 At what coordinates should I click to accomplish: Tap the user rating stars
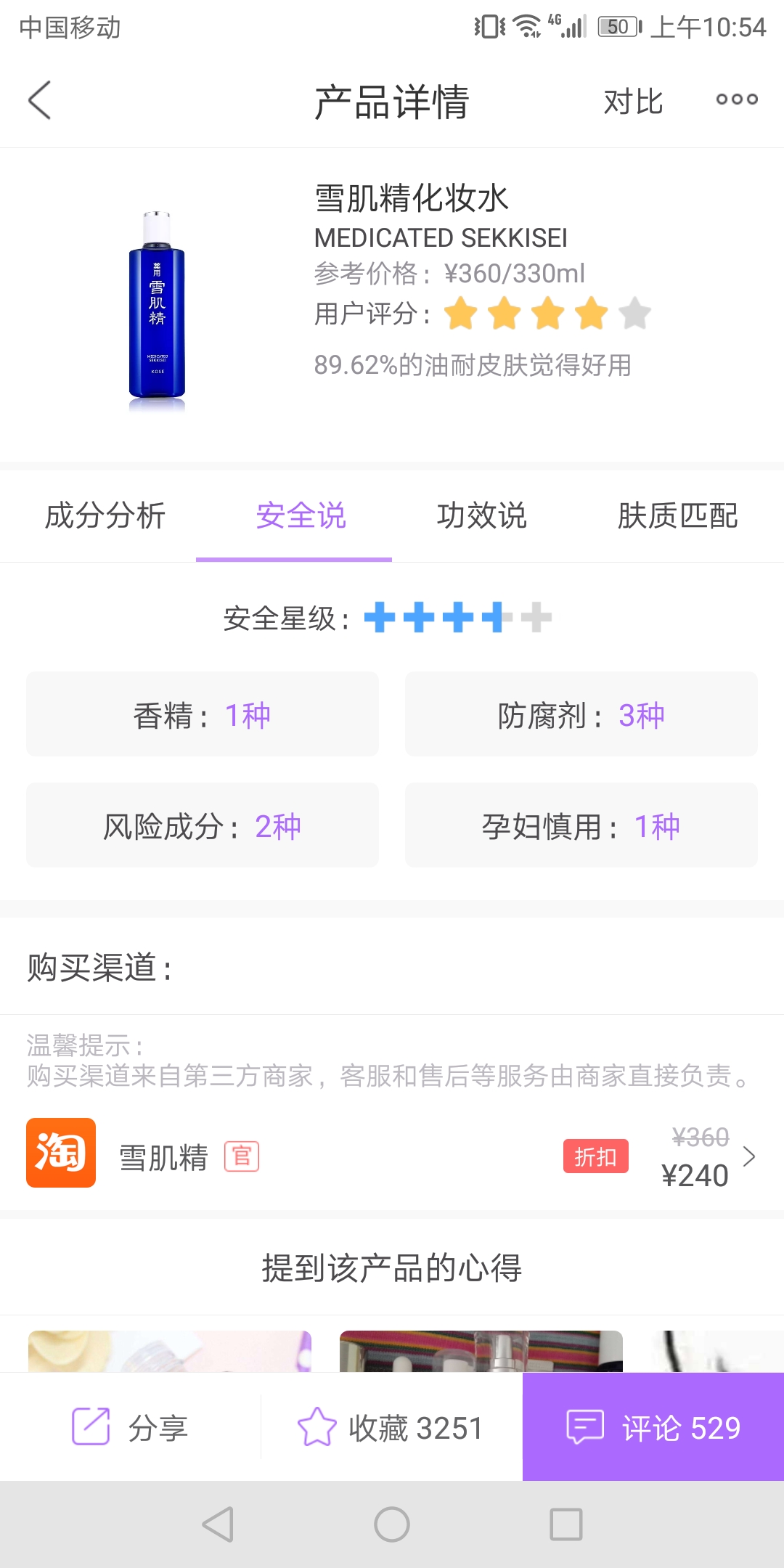pyautogui.click(x=548, y=314)
